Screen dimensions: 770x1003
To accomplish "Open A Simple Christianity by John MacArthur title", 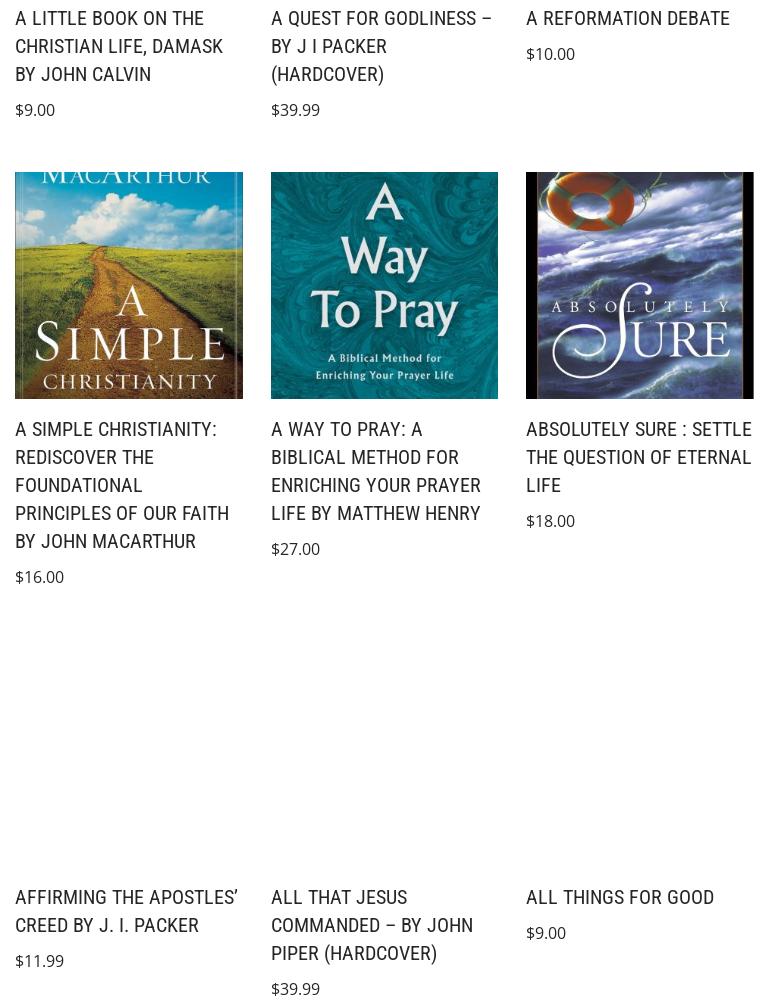I will pos(122,485).
